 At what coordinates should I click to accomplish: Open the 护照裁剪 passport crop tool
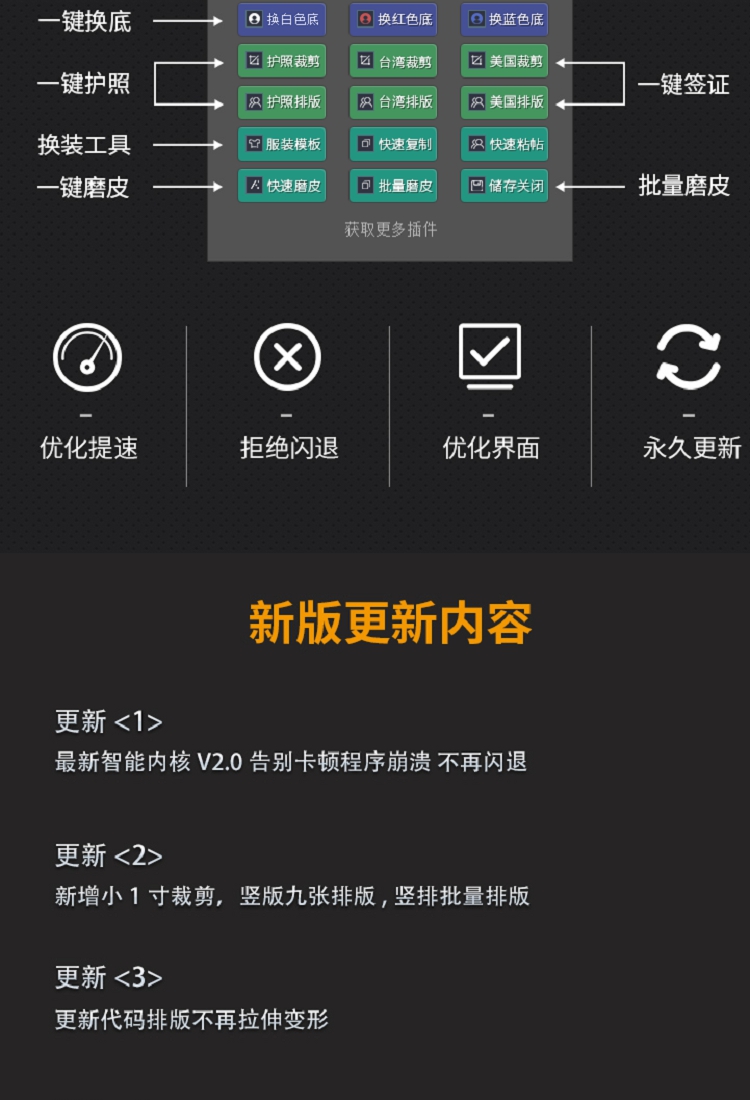281,60
